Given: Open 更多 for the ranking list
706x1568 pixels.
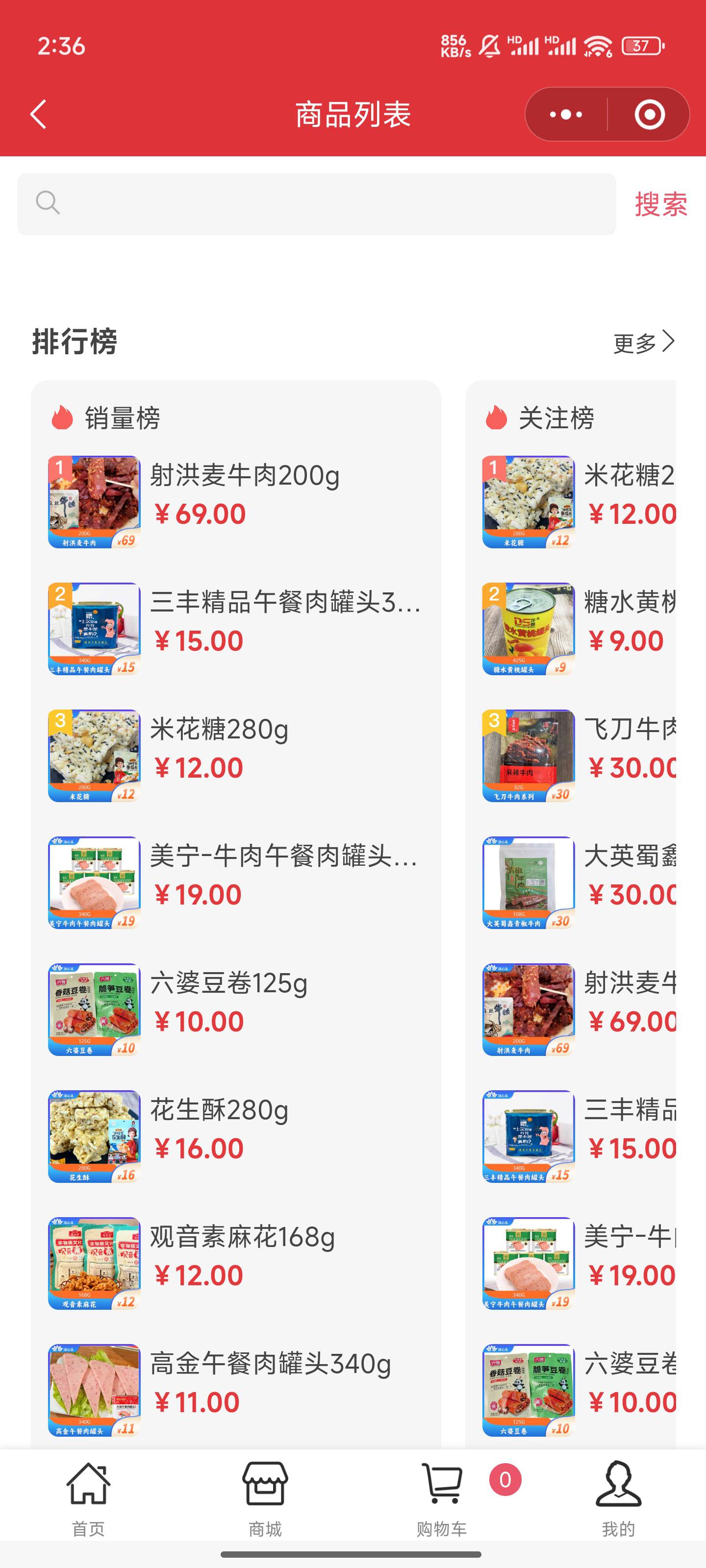Looking at the screenshot, I should pyautogui.click(x=643, y=343).
